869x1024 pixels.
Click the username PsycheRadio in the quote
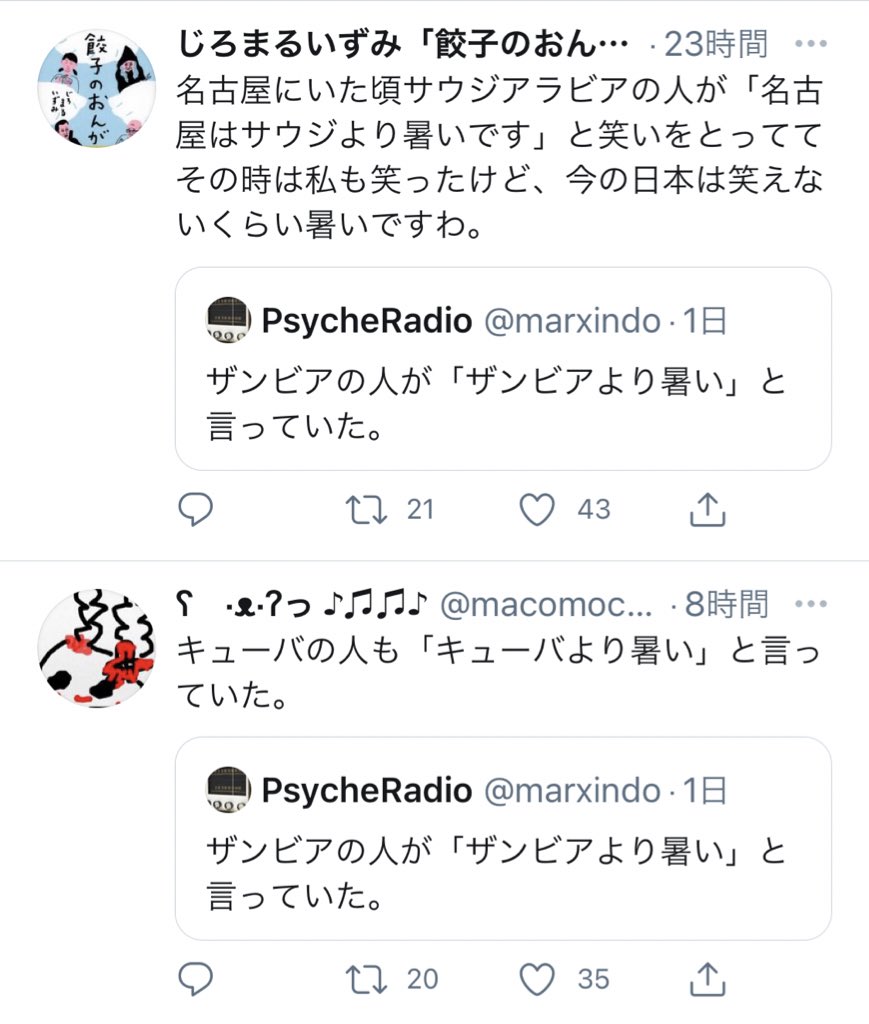pos(366,320)
